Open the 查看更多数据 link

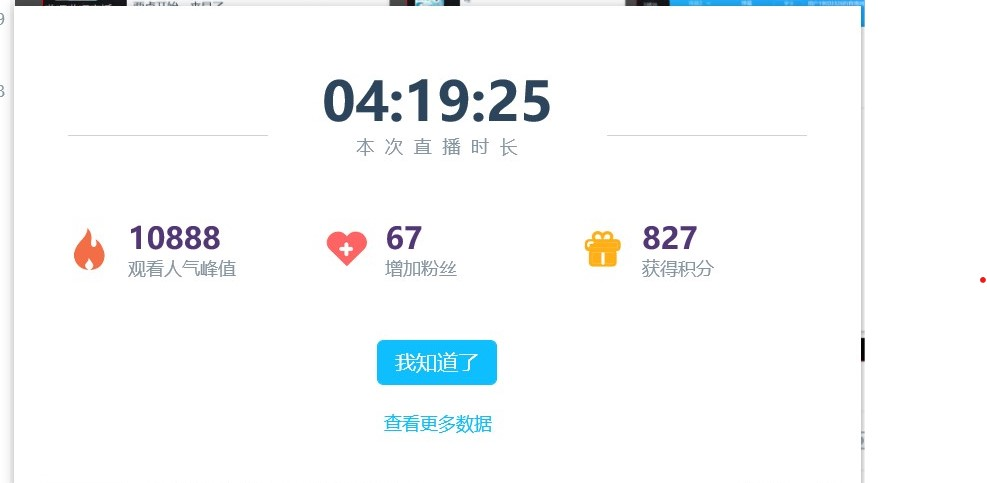(x=437, y=424)
